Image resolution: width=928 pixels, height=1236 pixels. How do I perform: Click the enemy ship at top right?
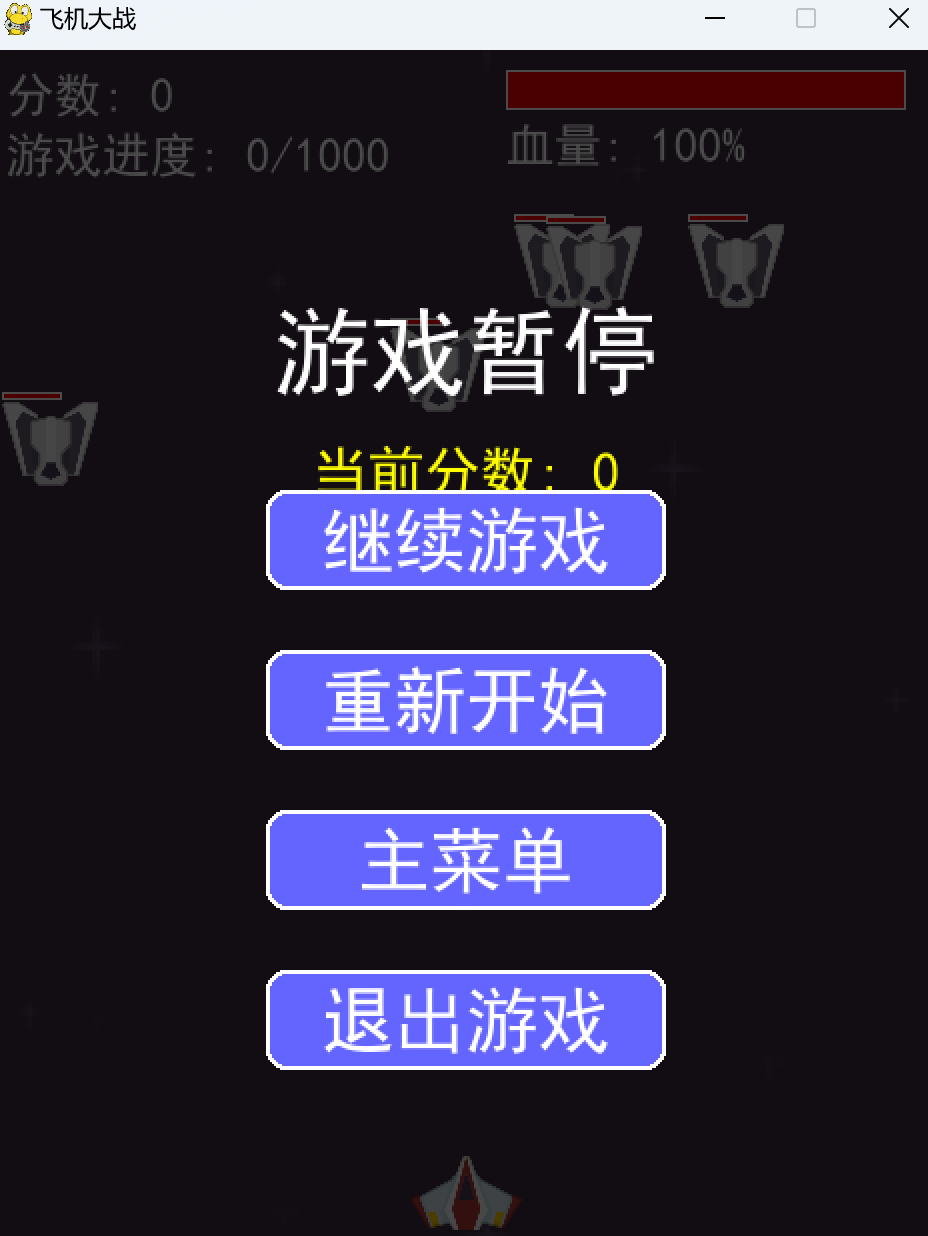click(735, 263)
